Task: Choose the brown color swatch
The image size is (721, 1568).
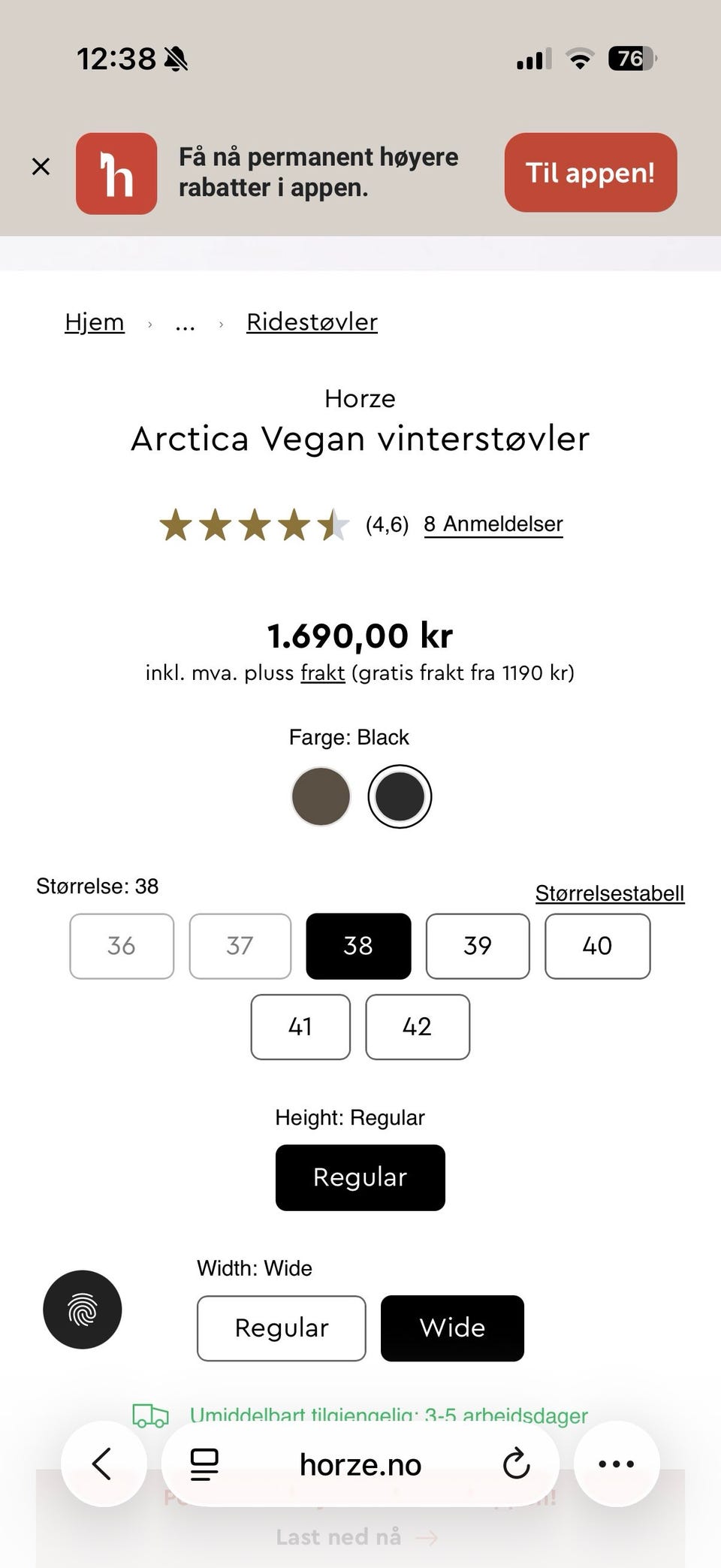Action: [x=321, y=796]
